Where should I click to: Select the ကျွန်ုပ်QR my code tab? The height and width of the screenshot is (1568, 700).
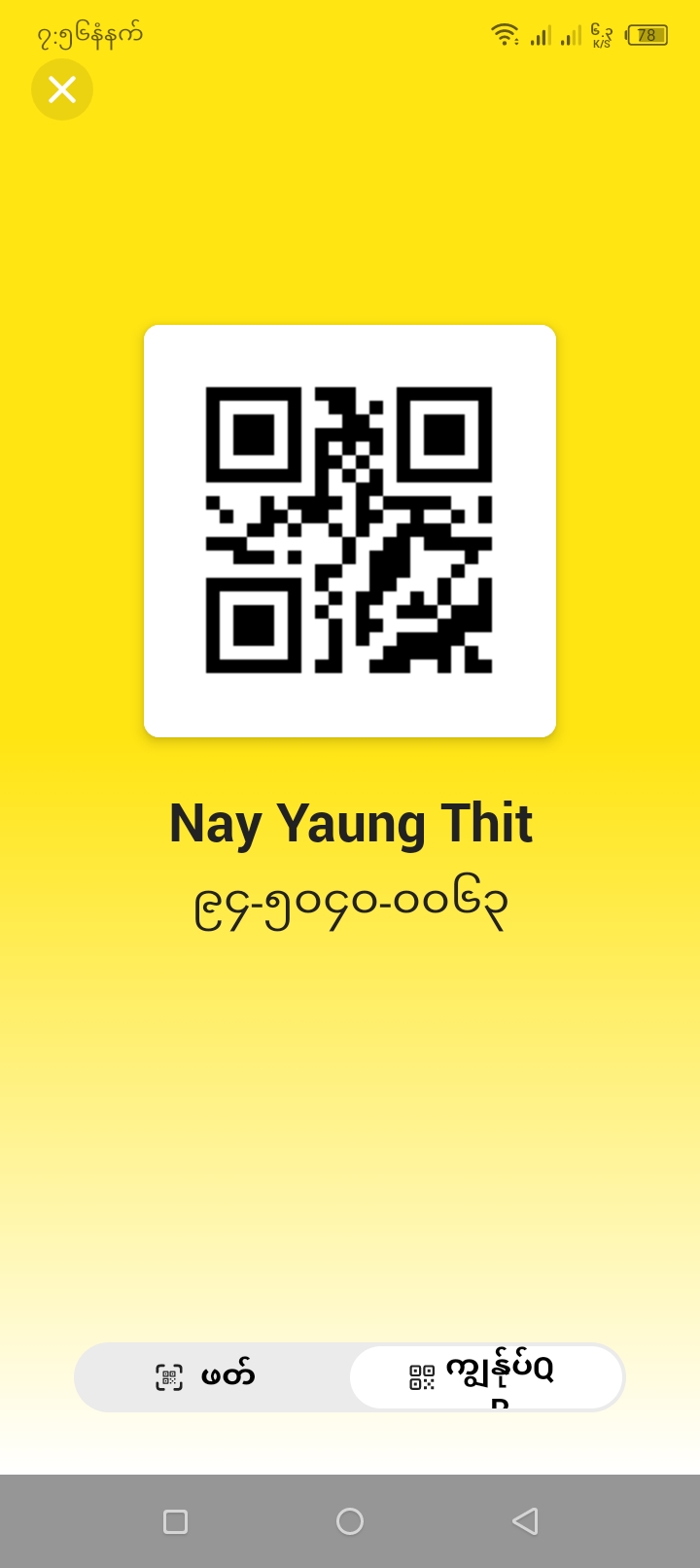485,1376
